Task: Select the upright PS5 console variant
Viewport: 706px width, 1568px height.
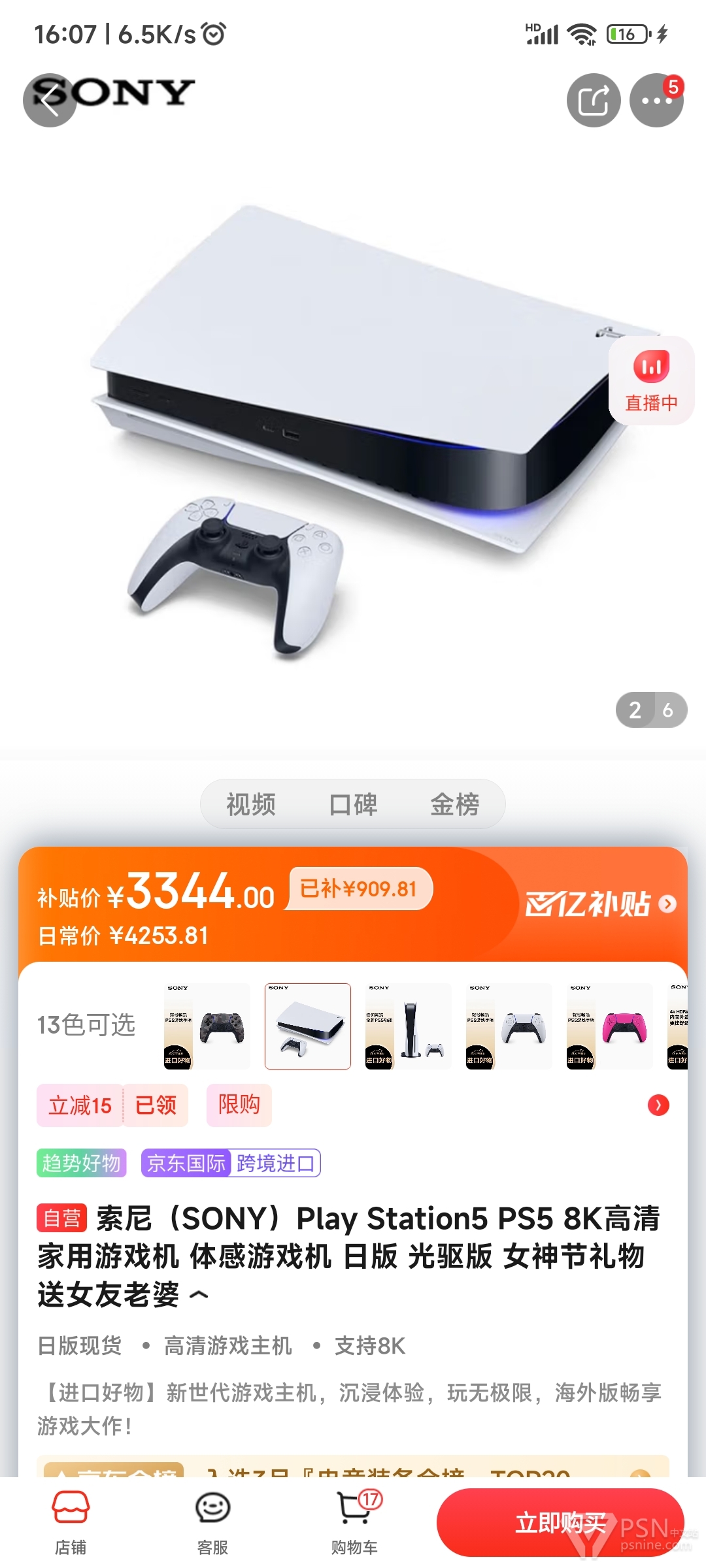Action: point(408,1026)
